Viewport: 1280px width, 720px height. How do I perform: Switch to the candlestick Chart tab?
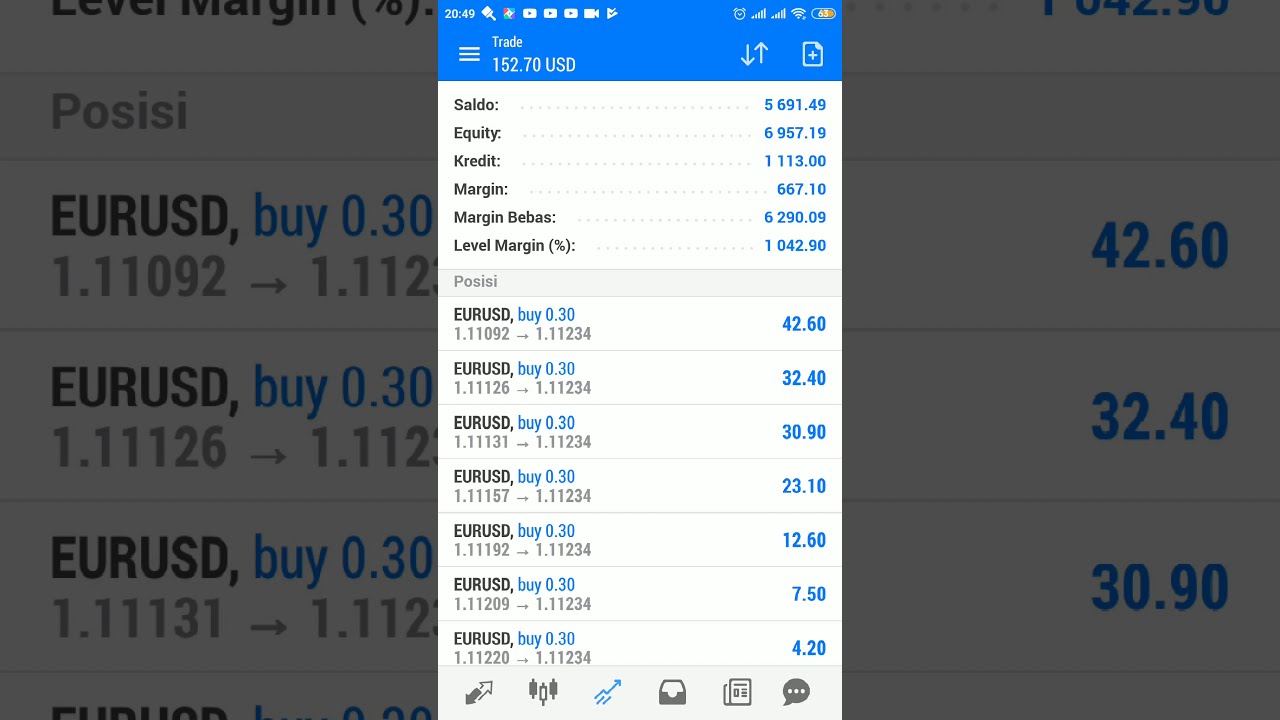coord(543,692)
